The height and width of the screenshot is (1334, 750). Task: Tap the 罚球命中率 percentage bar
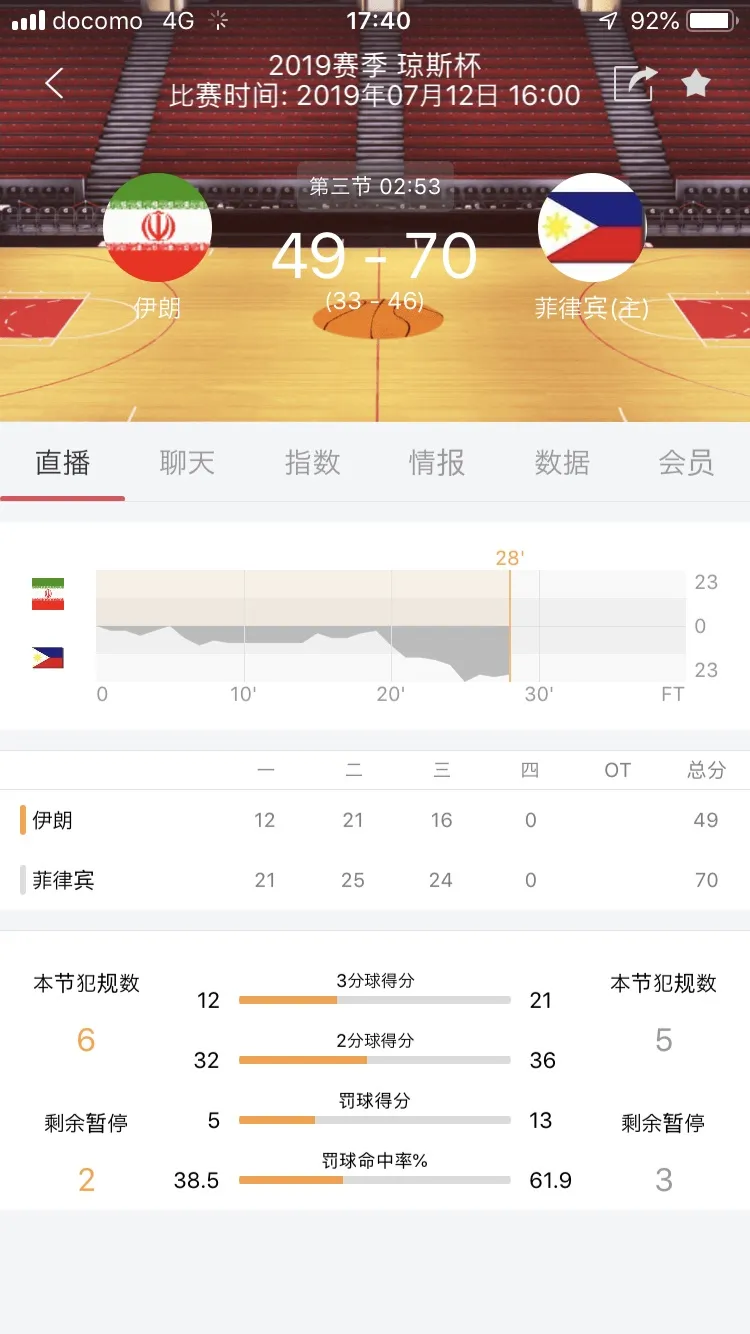[373, 1180]
